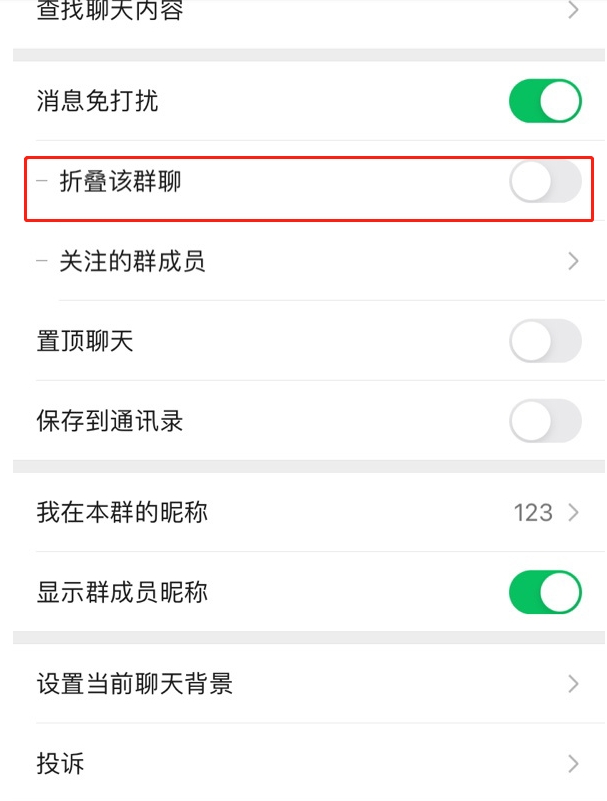The height and width of the screenshot is (801, 607).
Task: Open 我在本群的昵称 to edit nickname
Action: pyautogui.click(x=300, y=513)
